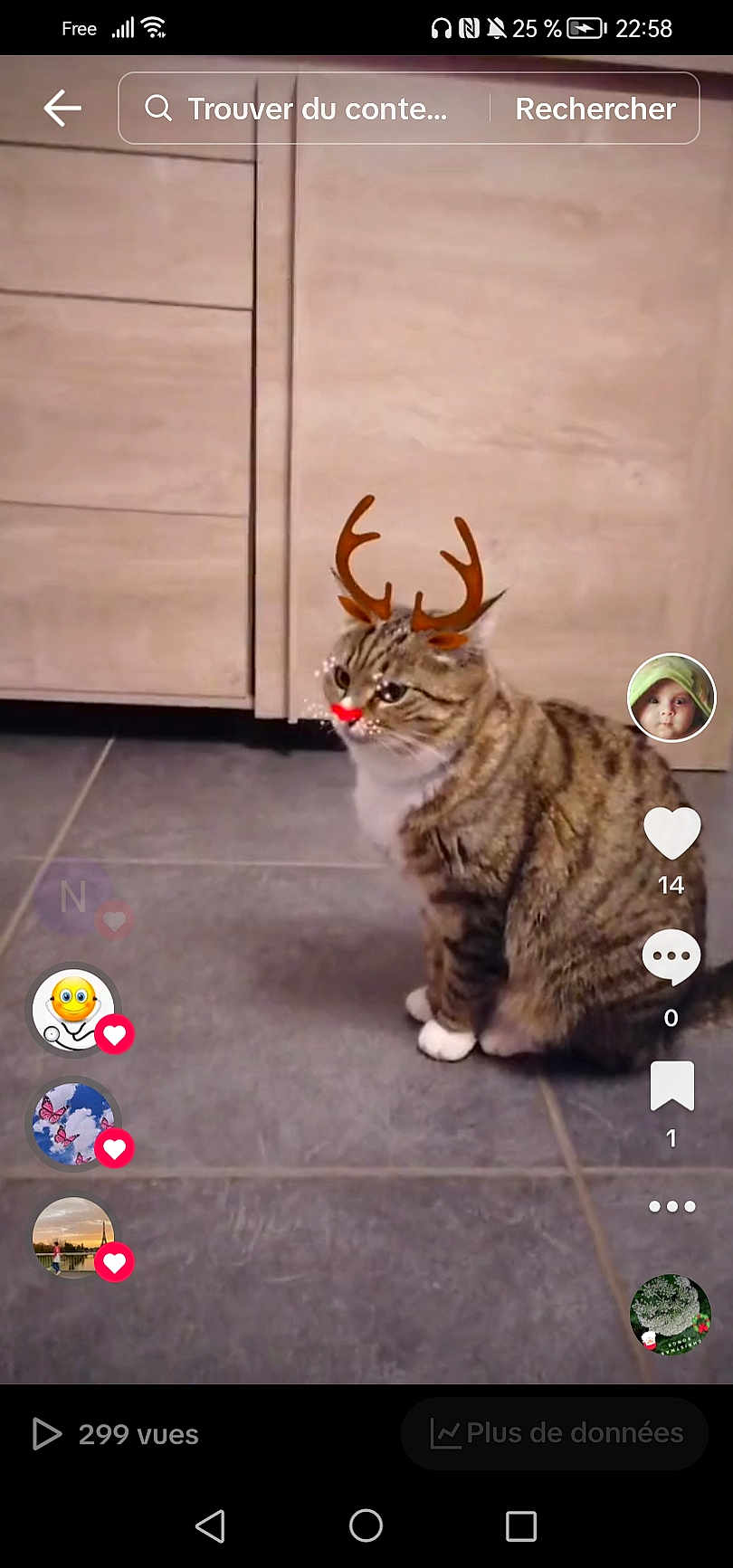View the 299 vues play count details
Image resolution: width=733 pixels, height=1568 pixels.
point(116,1434)
